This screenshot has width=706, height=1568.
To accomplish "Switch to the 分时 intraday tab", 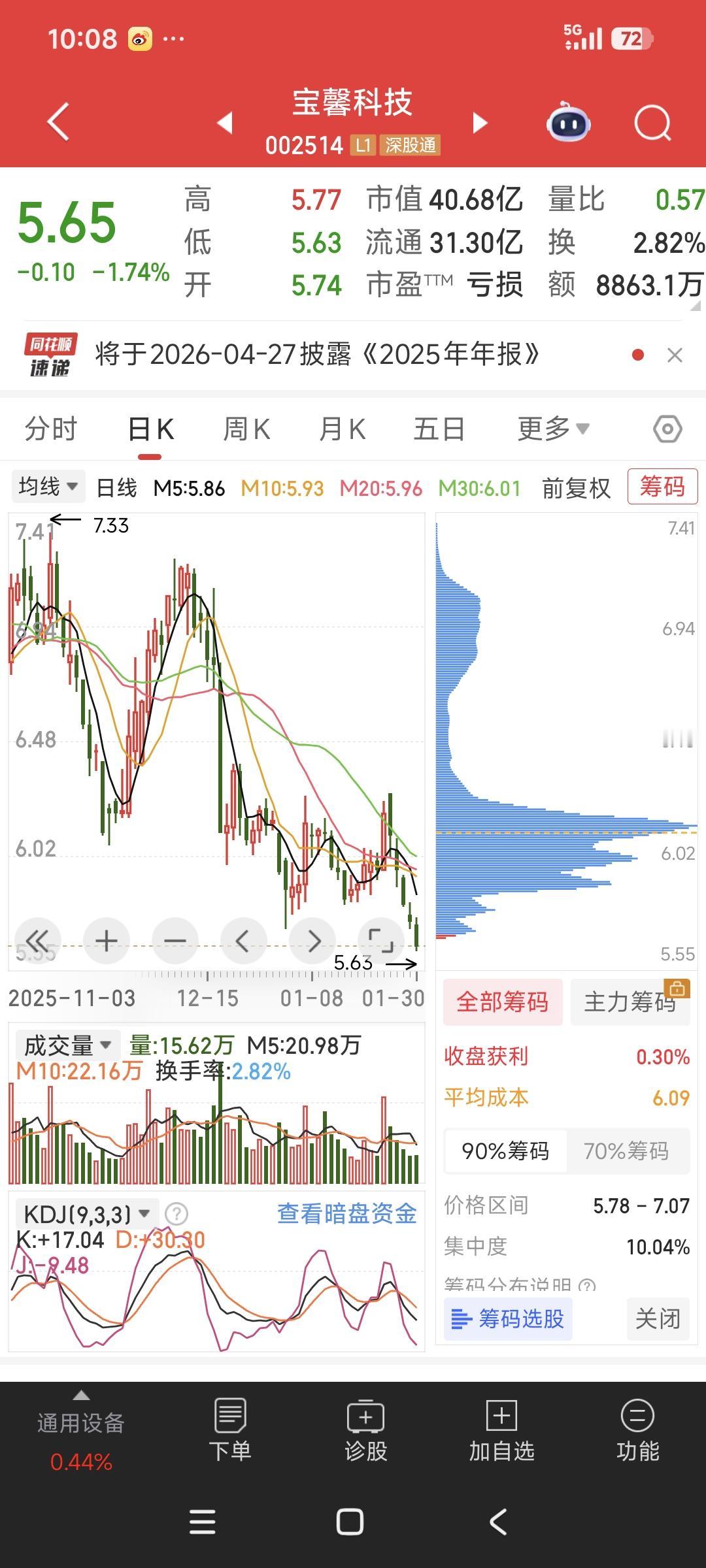I will tap(52, 428).
